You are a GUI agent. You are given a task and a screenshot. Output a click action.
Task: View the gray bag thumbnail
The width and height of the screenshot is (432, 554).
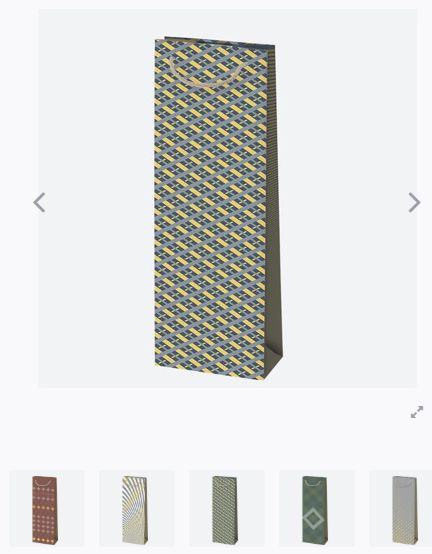pyautogui.click(x=401, y=508)
